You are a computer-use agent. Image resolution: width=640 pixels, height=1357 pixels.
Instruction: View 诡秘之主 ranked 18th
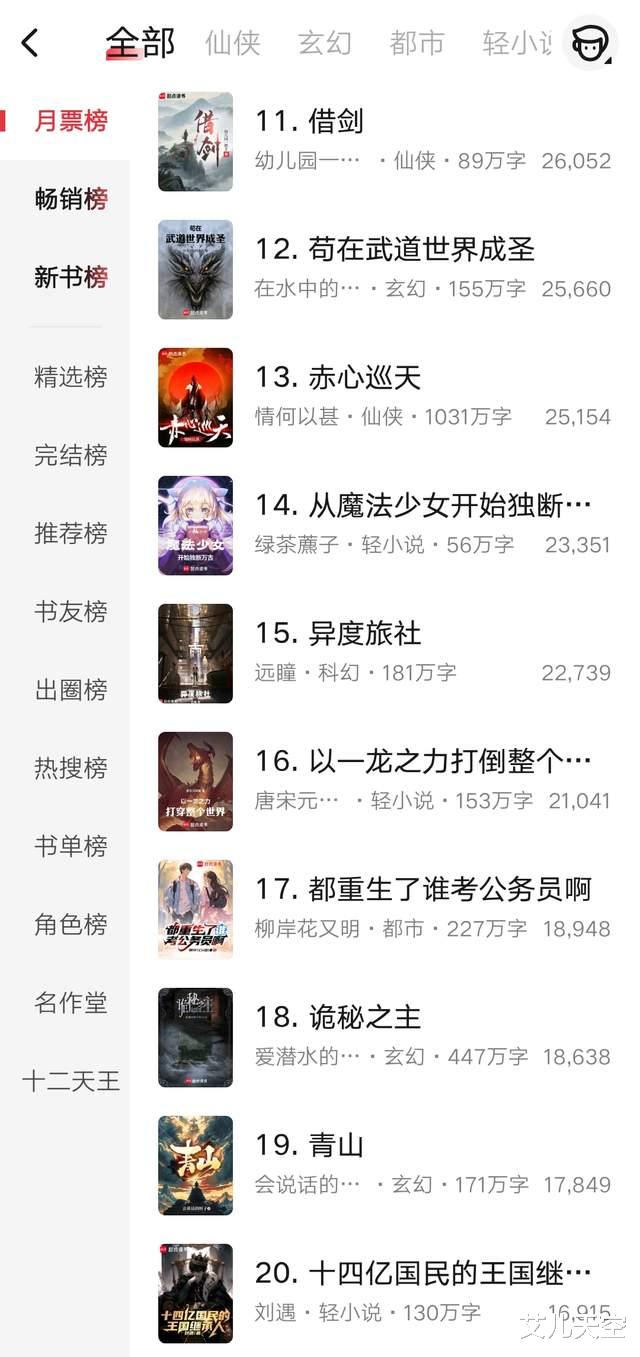[x=364, y=1018]
